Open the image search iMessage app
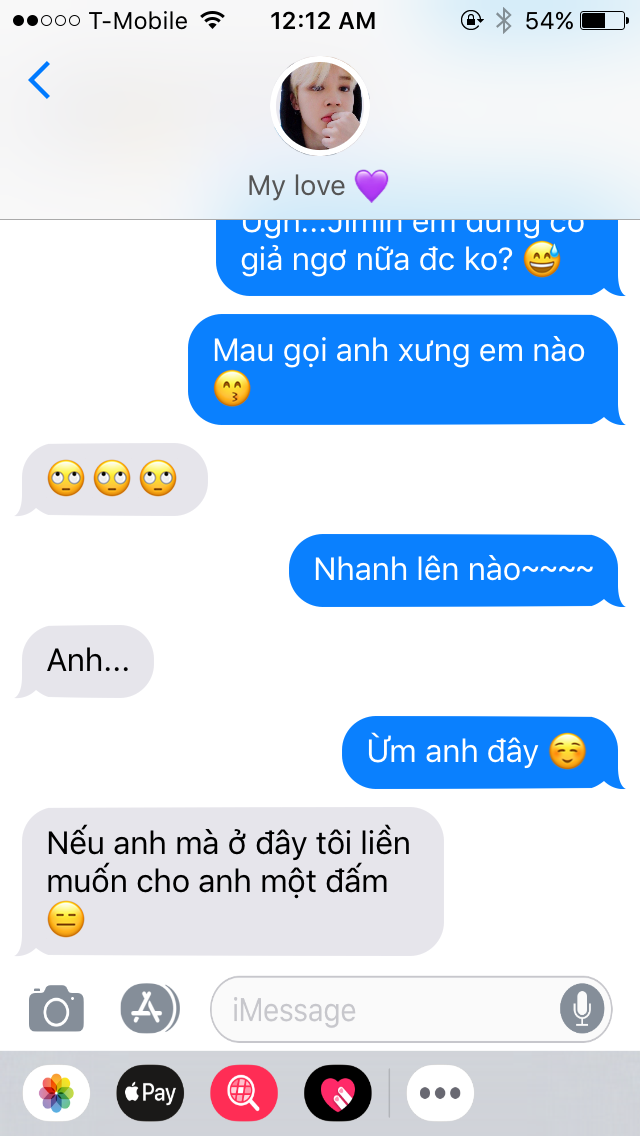The height and width of the screenshot is (1136, 640). pyautogui.click(x=243, y=1092)
